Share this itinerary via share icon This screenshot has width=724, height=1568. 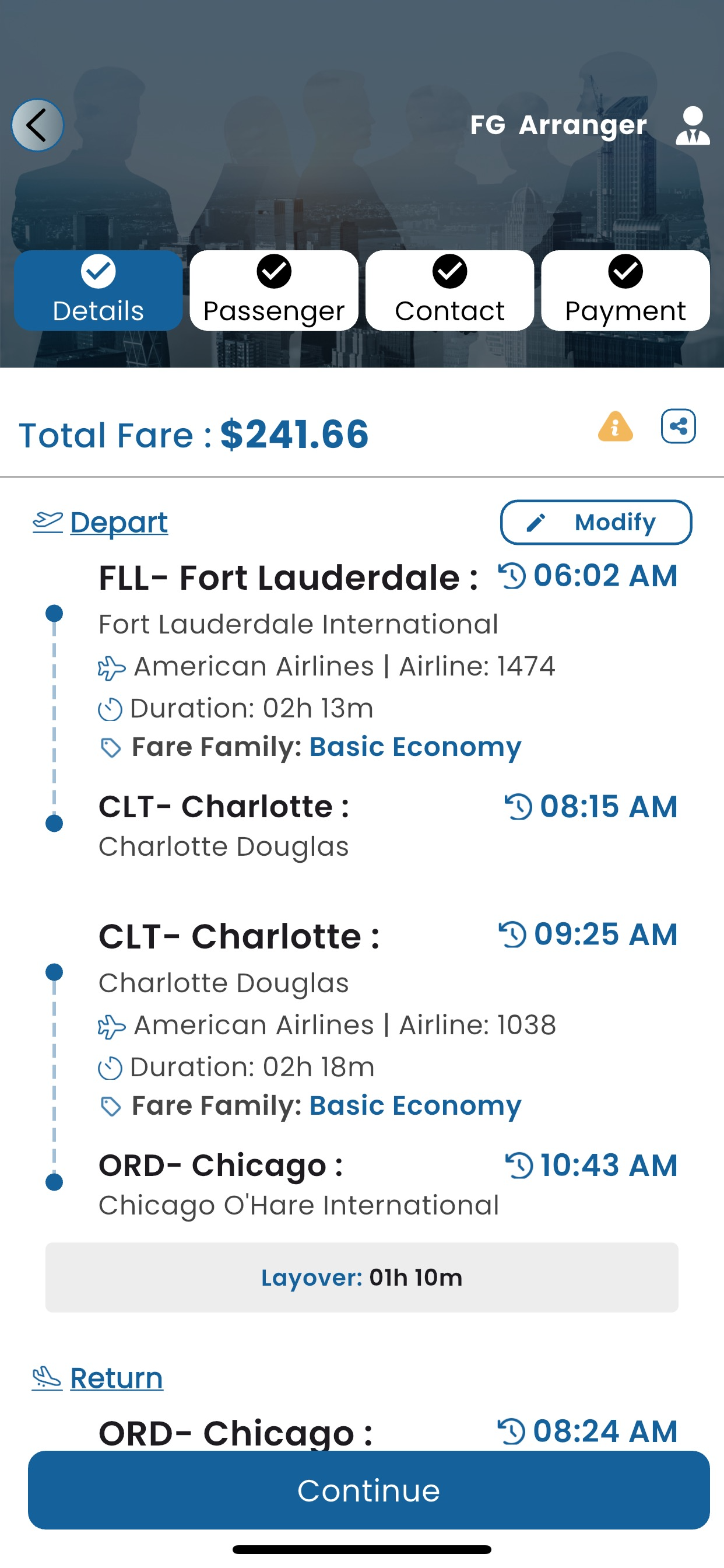click(x=679, y=426)
